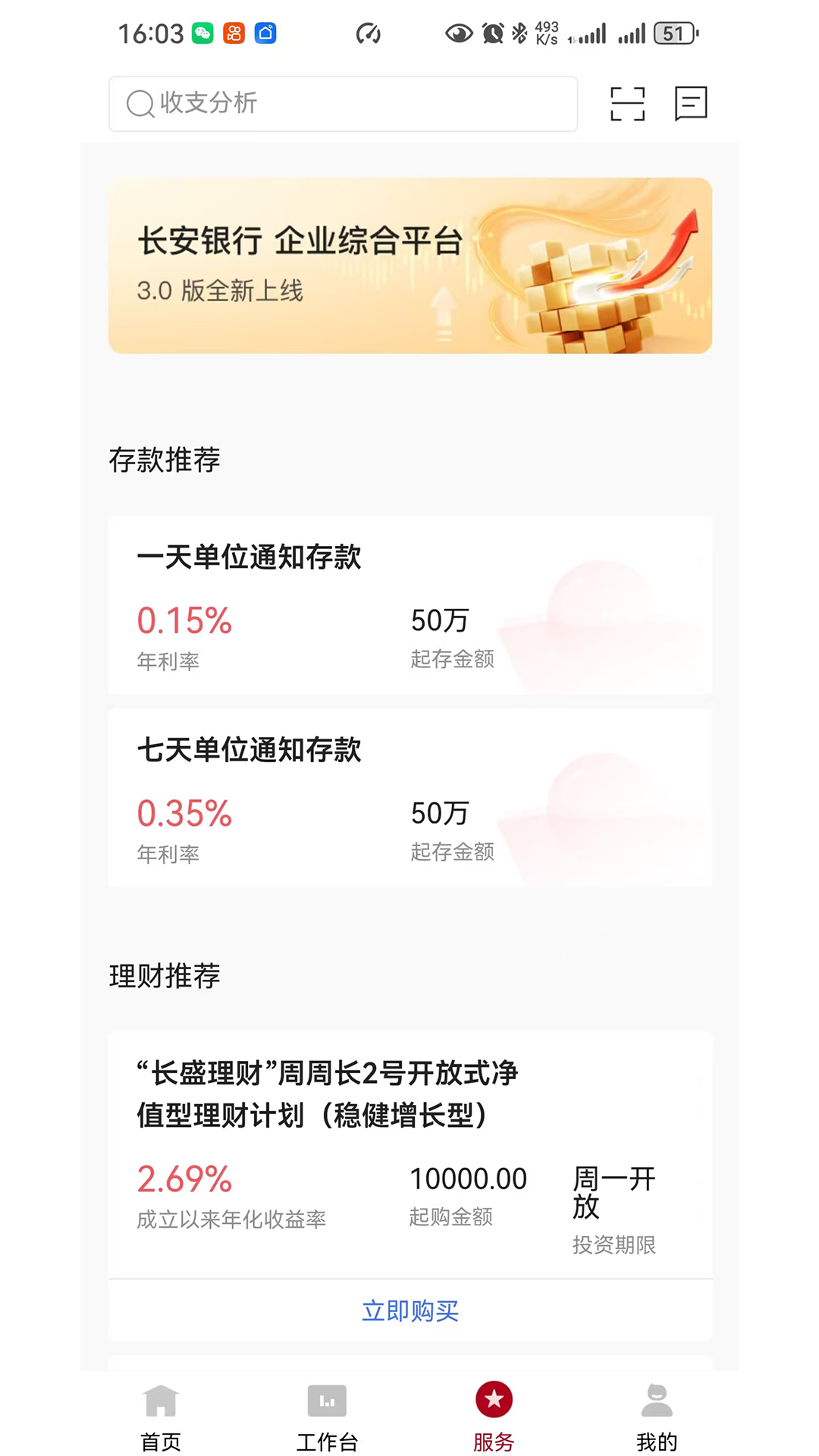The width and height of the screenshot is (819, 1456).
Task: Tap the search magnifier icon
Action: coord(139,103)
